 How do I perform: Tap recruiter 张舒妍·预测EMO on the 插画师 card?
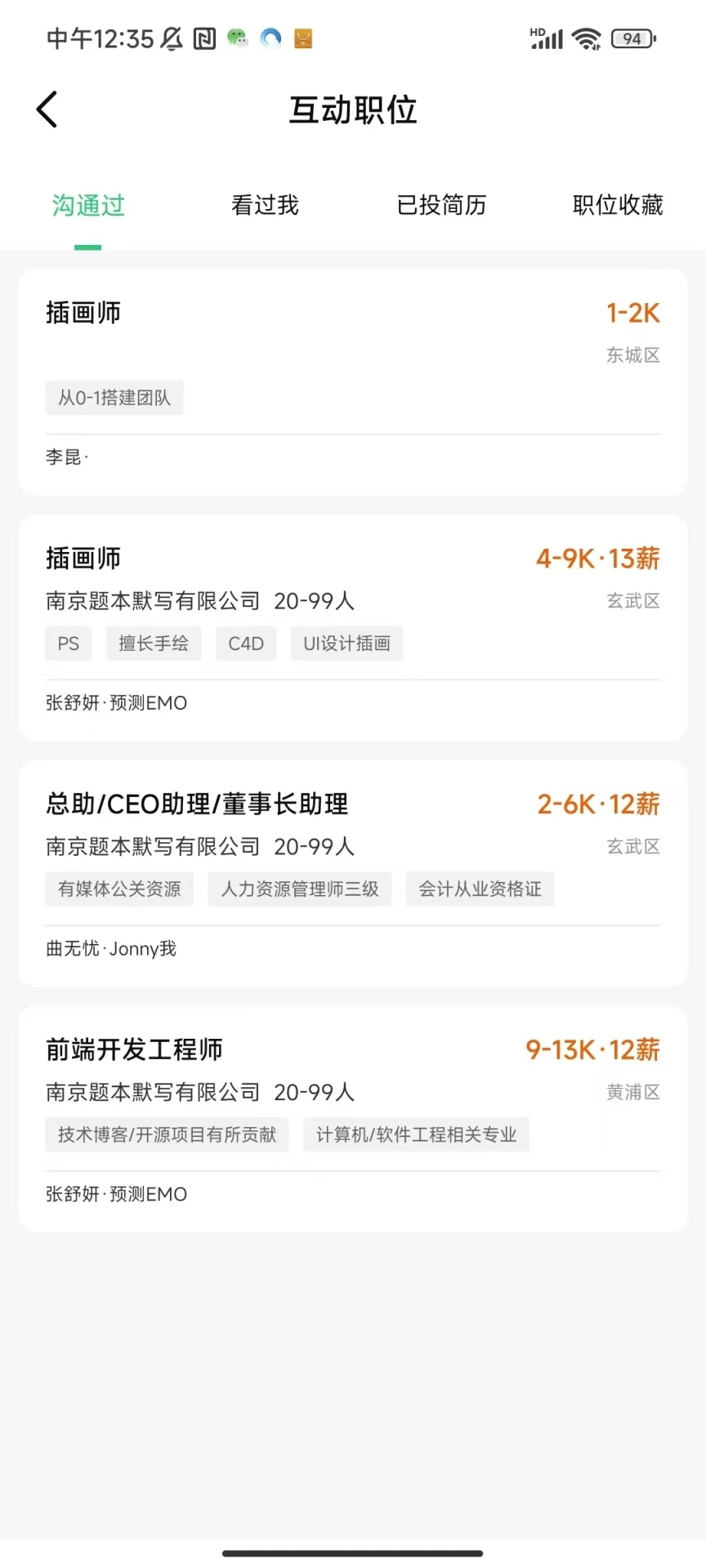coord(116,702)
